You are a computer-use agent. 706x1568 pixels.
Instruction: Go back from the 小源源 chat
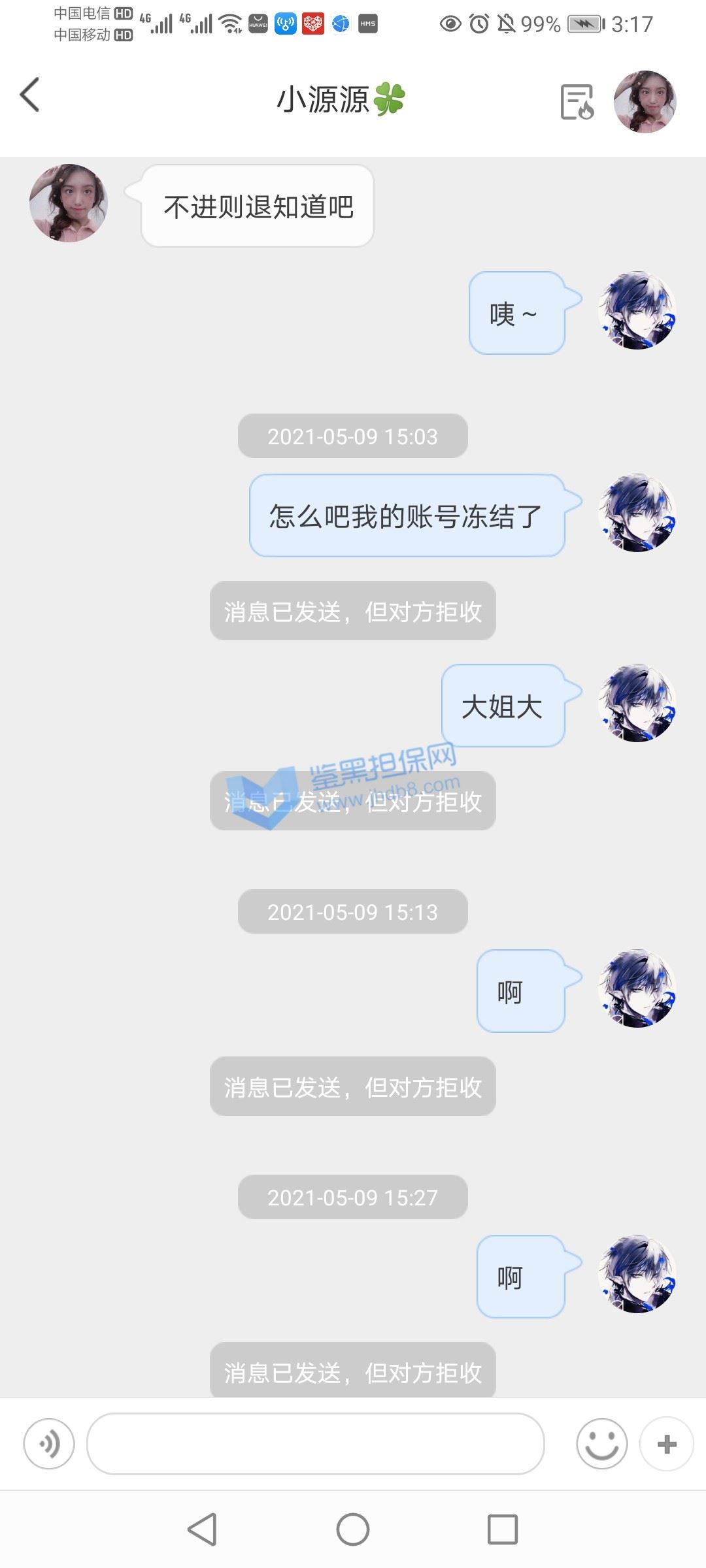coord(30,95)
